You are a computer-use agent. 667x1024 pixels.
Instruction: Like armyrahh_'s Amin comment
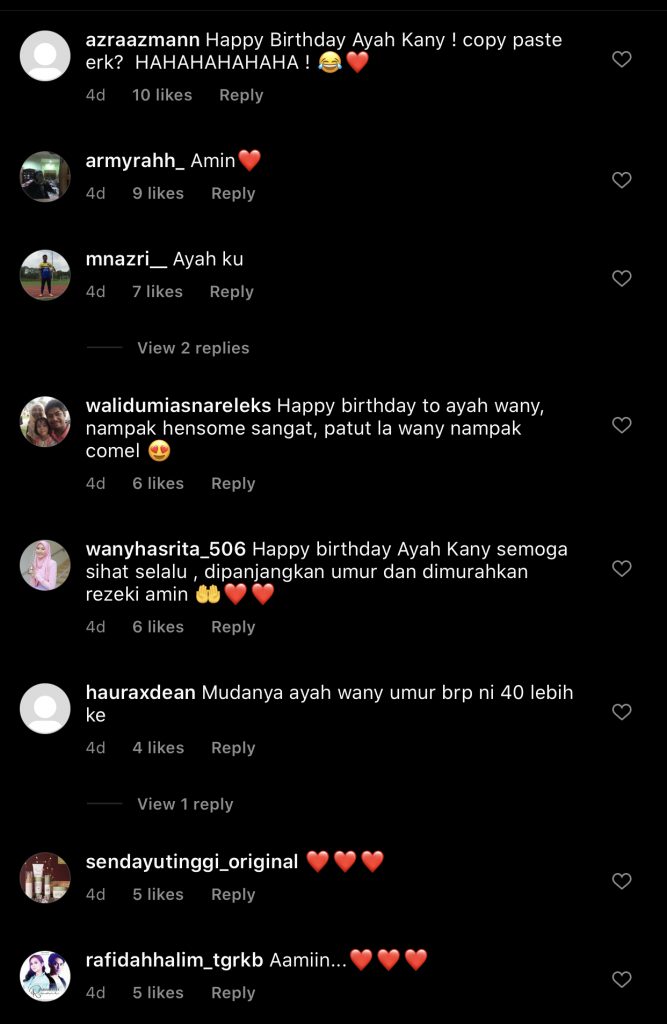[x=622, y=180]
